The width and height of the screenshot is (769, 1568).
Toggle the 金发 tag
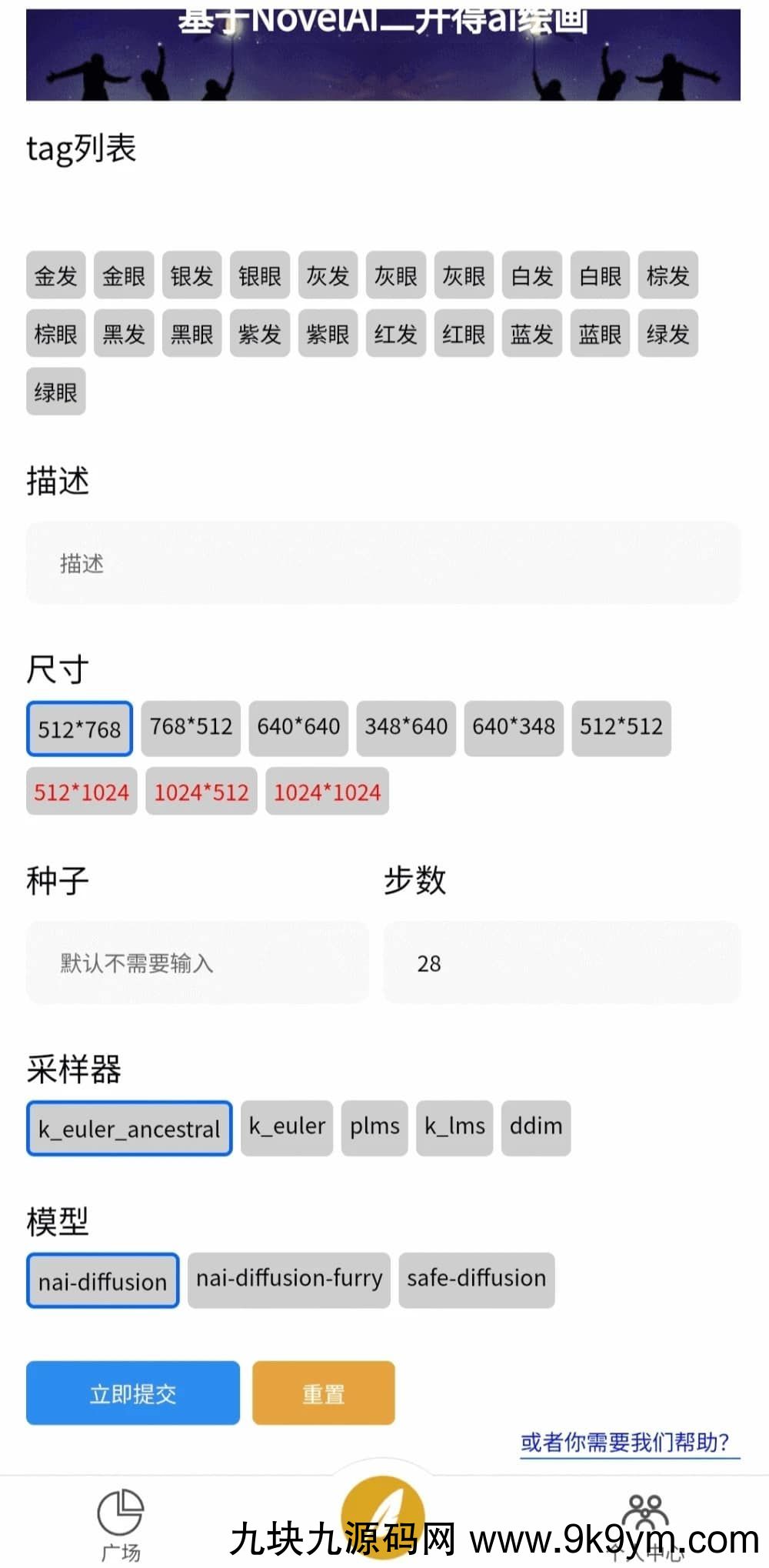coord(55,276)
